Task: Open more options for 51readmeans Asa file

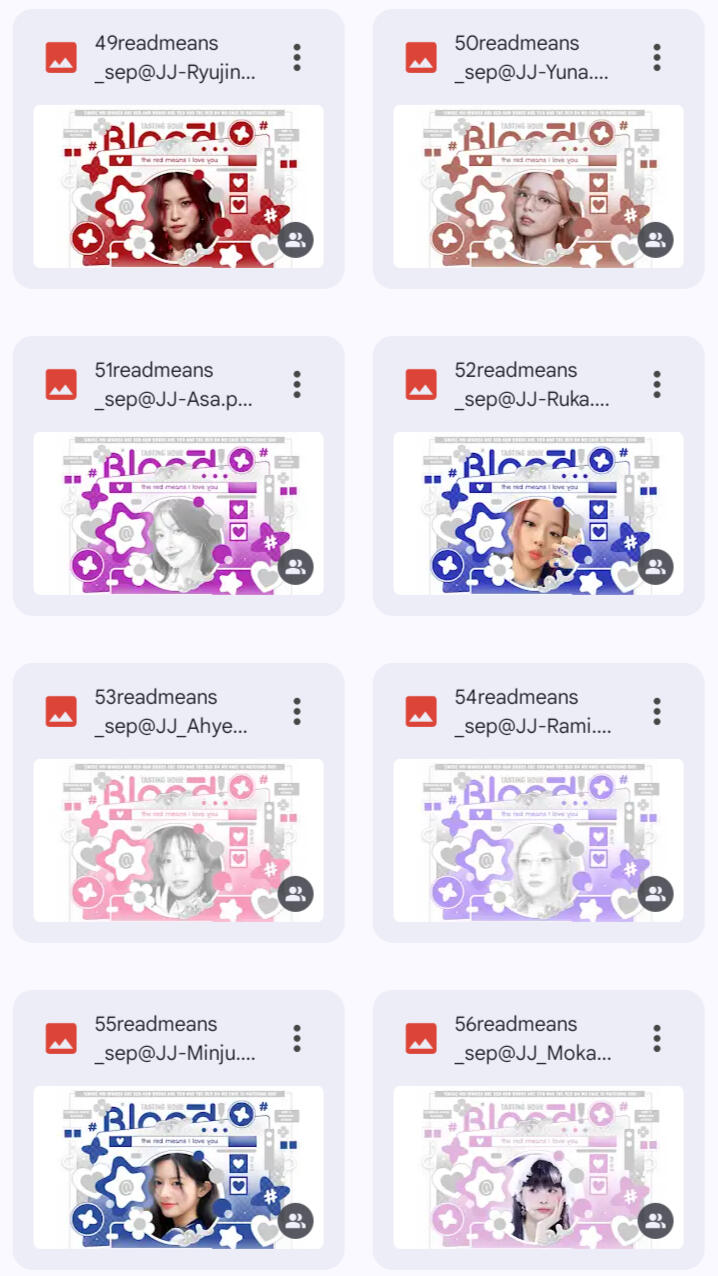Action: 297,384
